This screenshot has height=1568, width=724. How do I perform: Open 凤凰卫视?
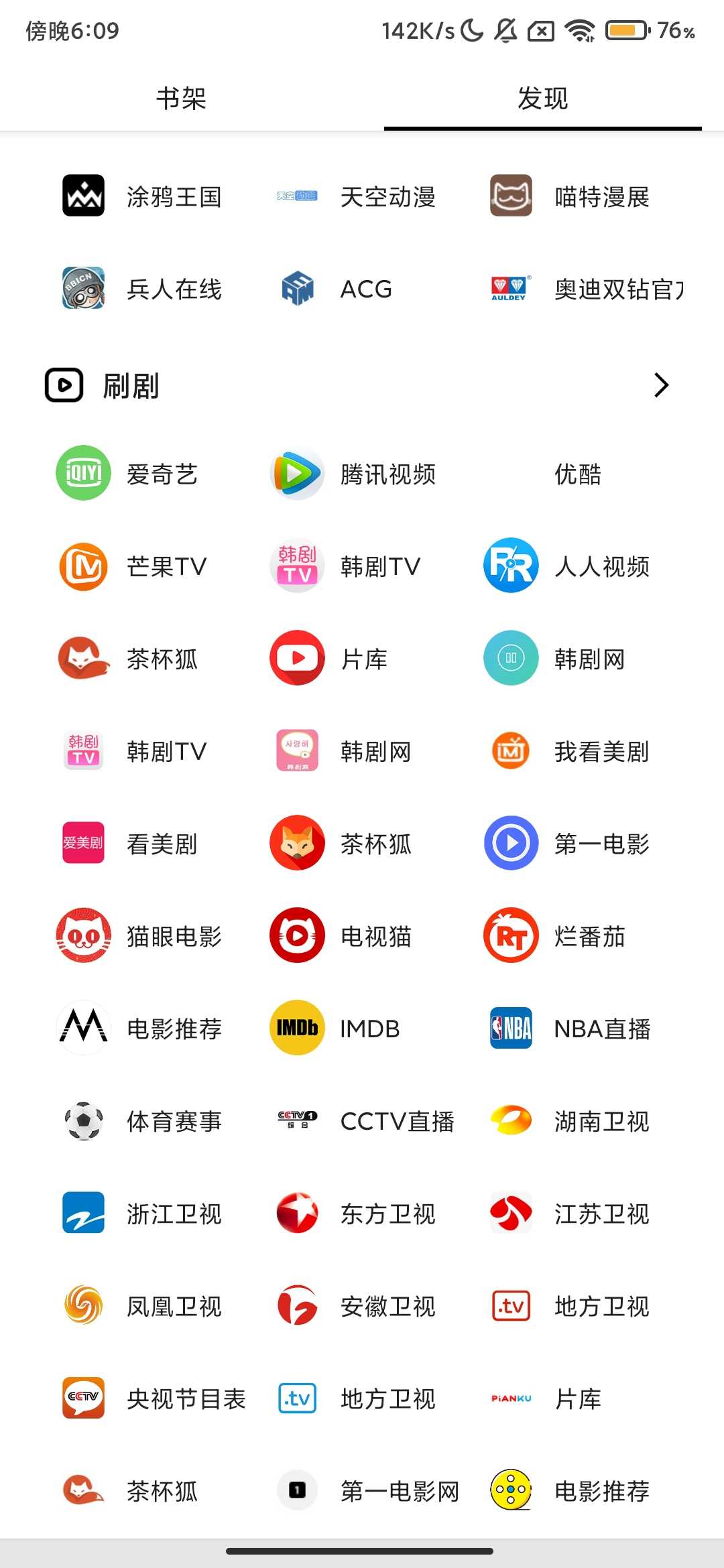click(142, 1306)
